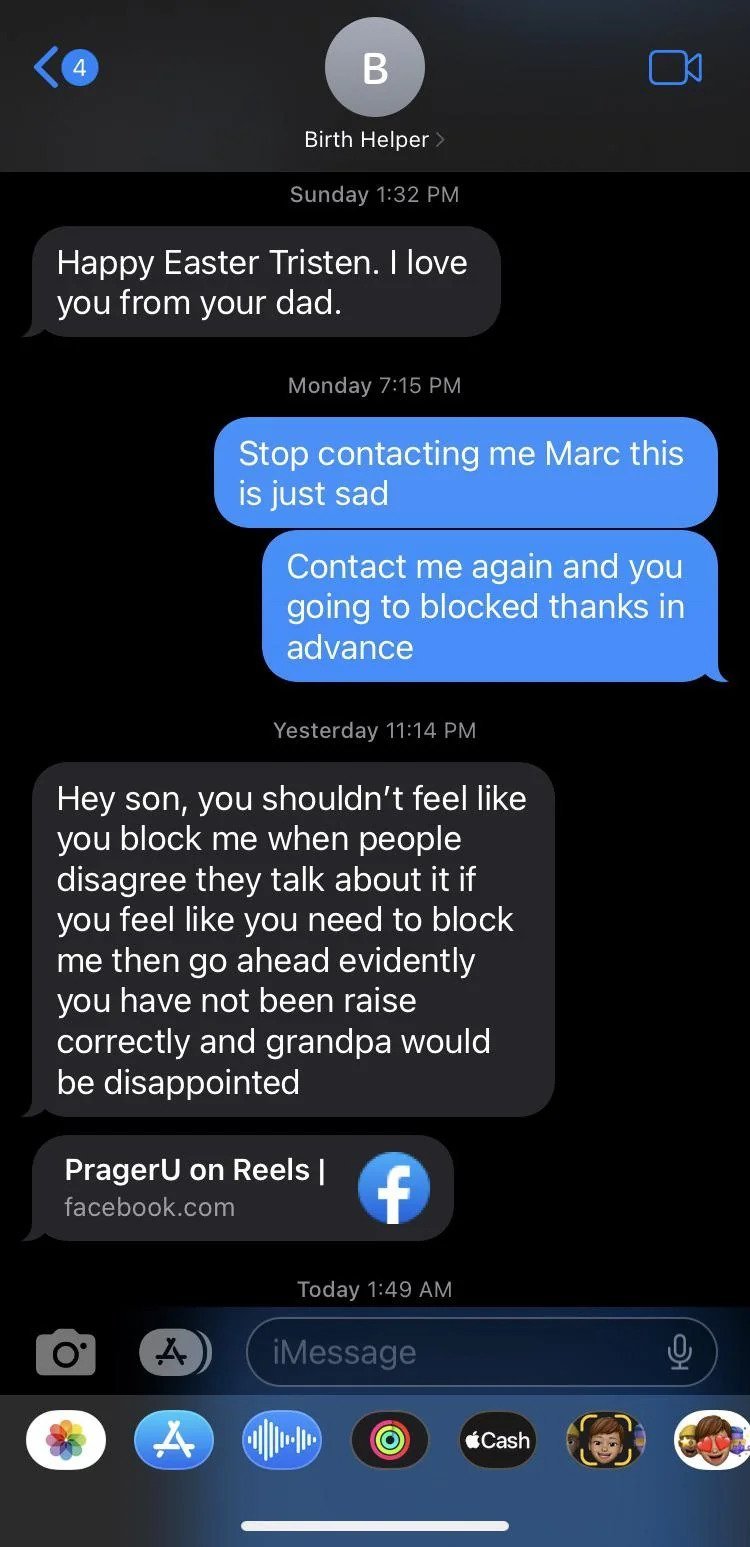The width and height of the screenshot is (750, 1547).
Task: Start a FaceTime video call
Action: (675, 68)
